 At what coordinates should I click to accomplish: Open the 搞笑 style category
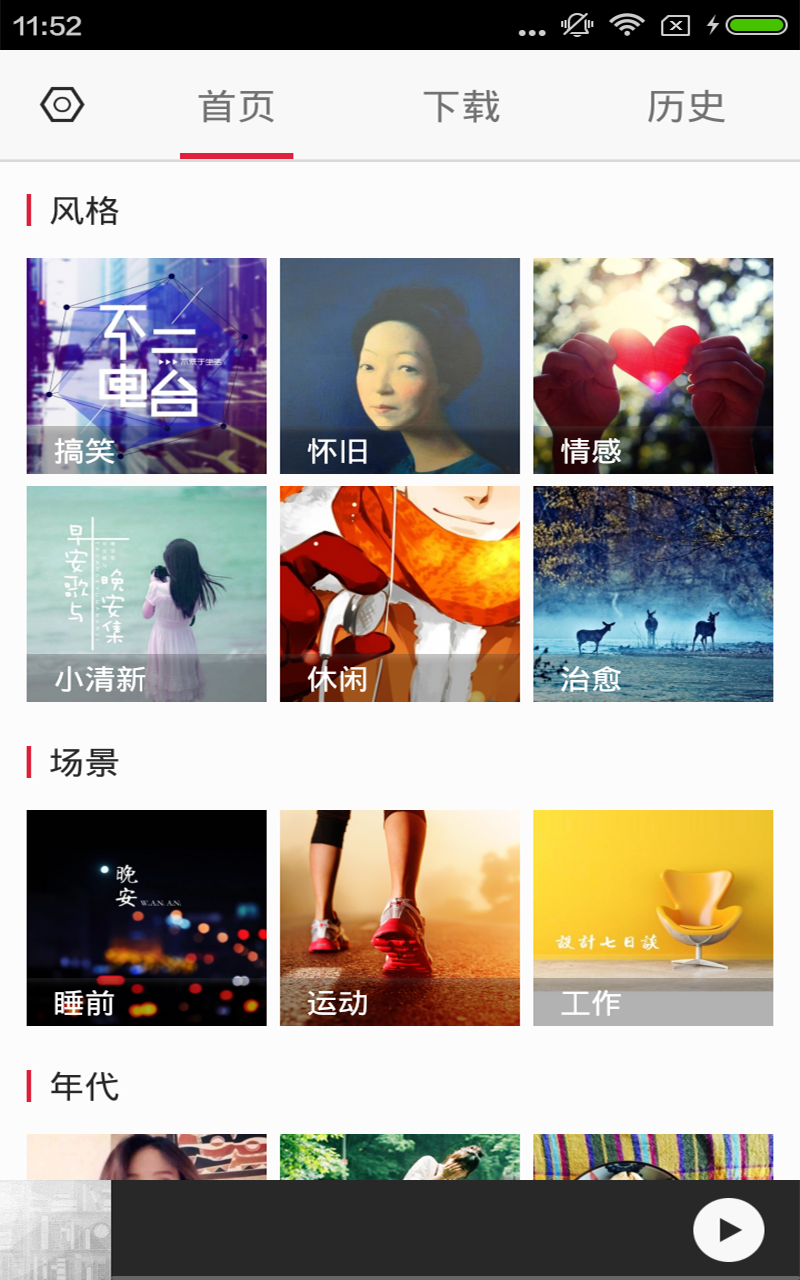tap(146, 366)
